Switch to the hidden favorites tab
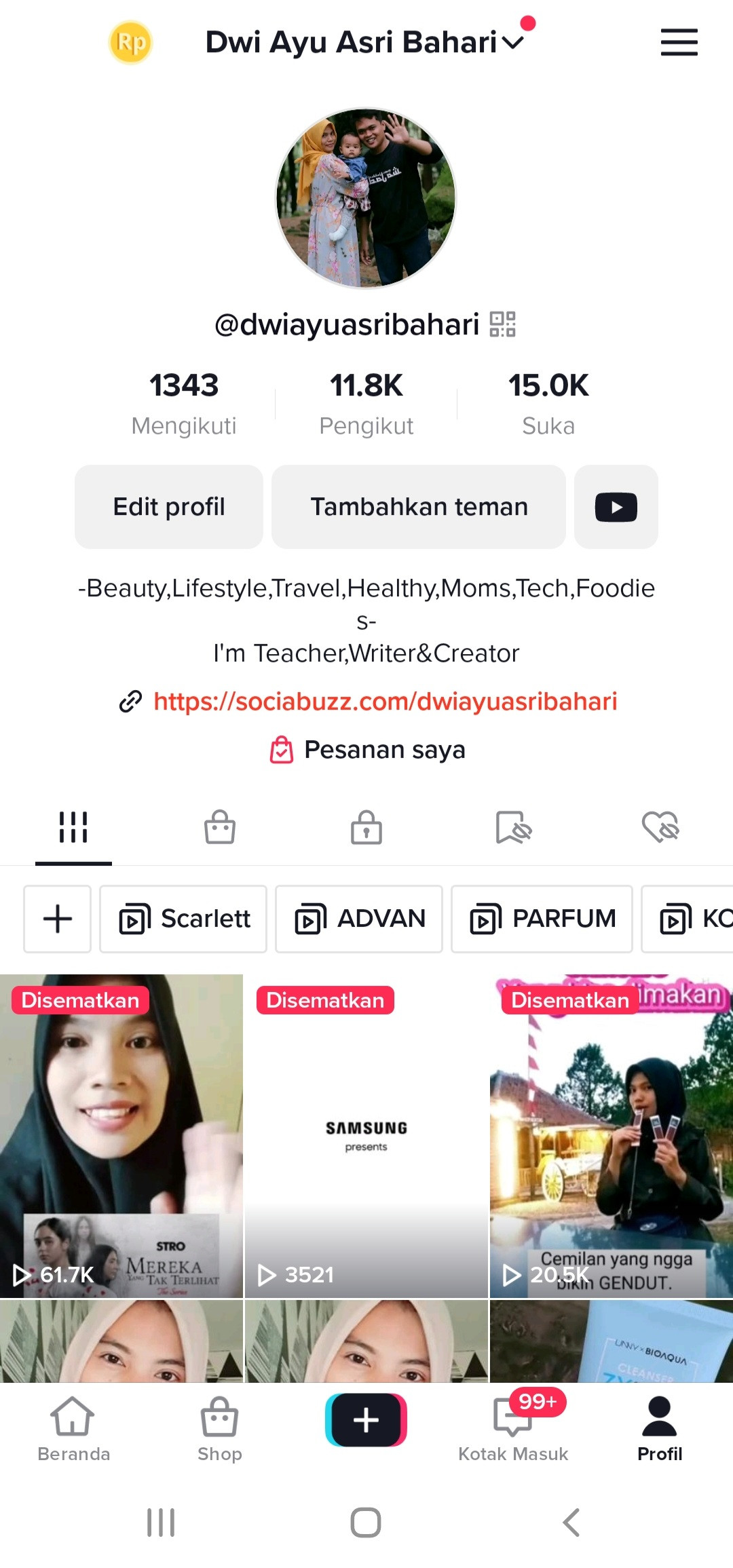The width and height of the screenshot is (733, 1568). (513, 827)
